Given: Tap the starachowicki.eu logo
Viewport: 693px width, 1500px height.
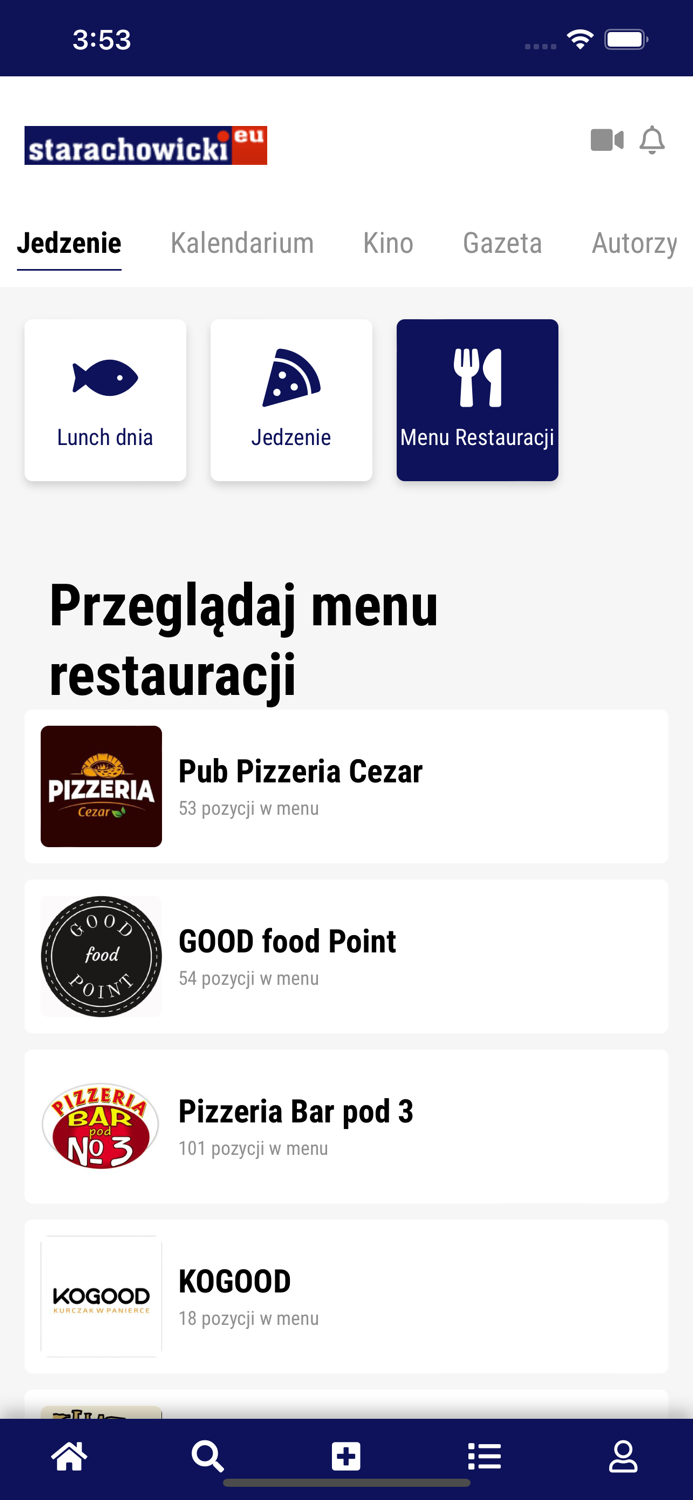Looking at the screenshot, I should coord(146,146).
